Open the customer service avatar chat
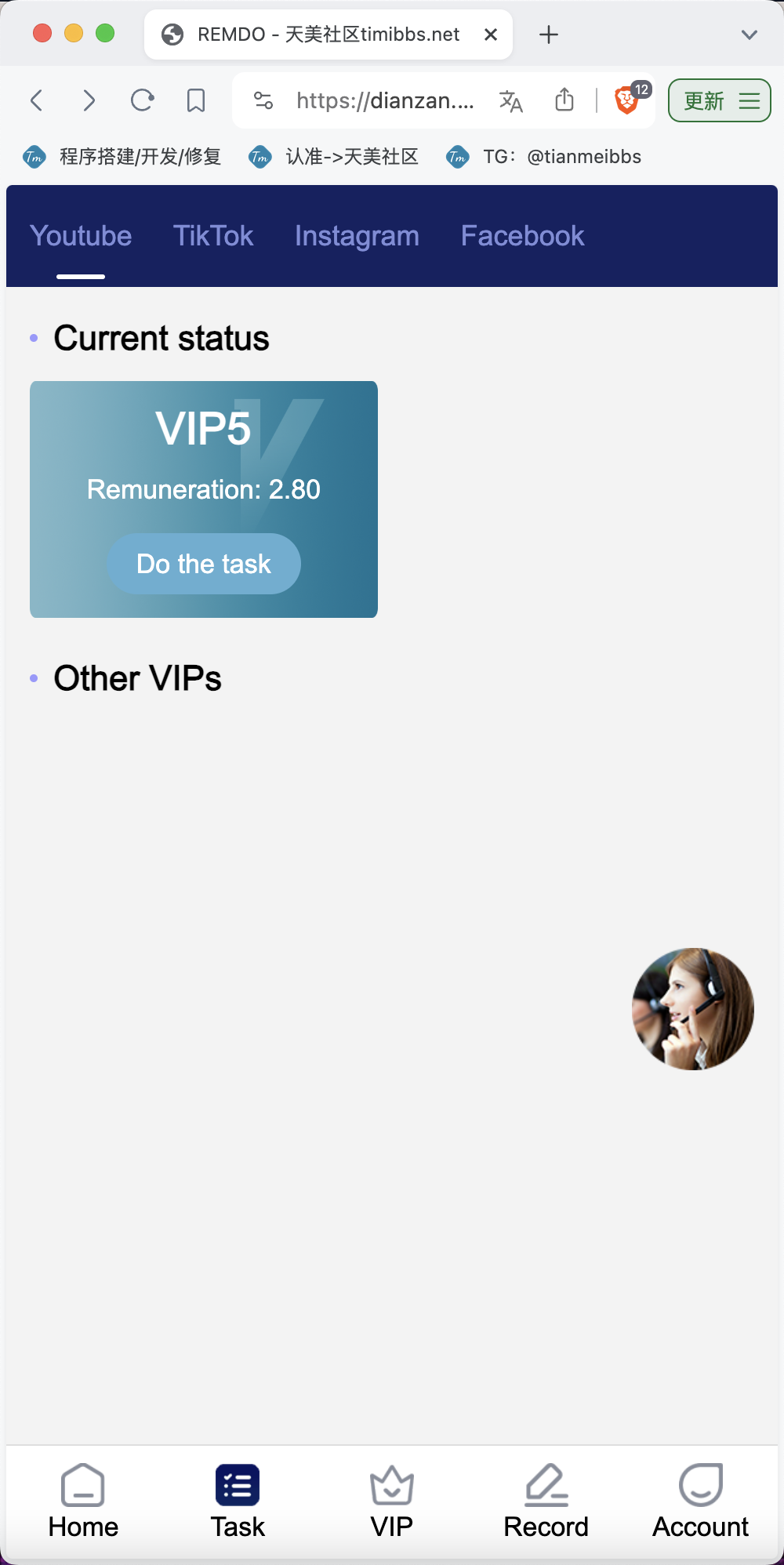784x1565 pixels. point(693,1009)
